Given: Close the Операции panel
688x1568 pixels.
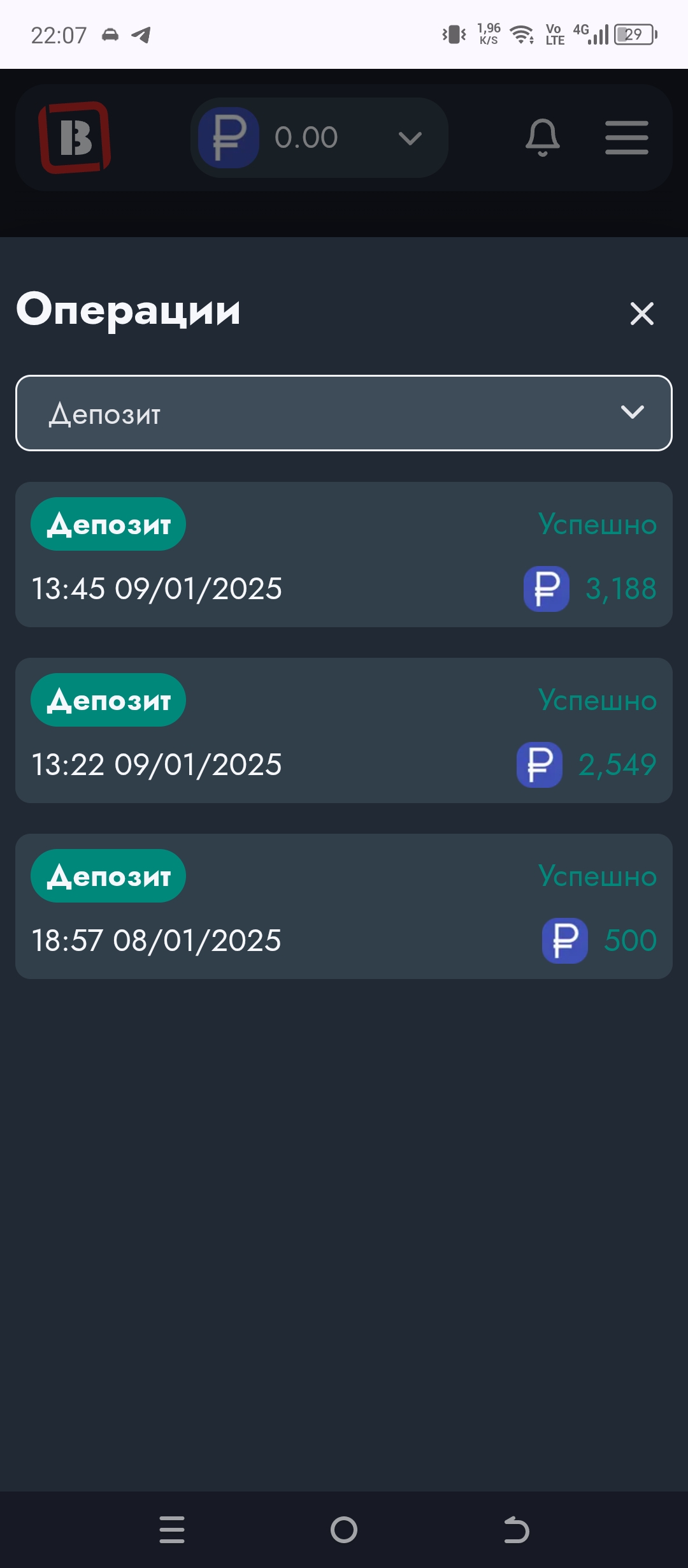Looking at the screenshot, I should pyautogui.click(x=641, y=314).
